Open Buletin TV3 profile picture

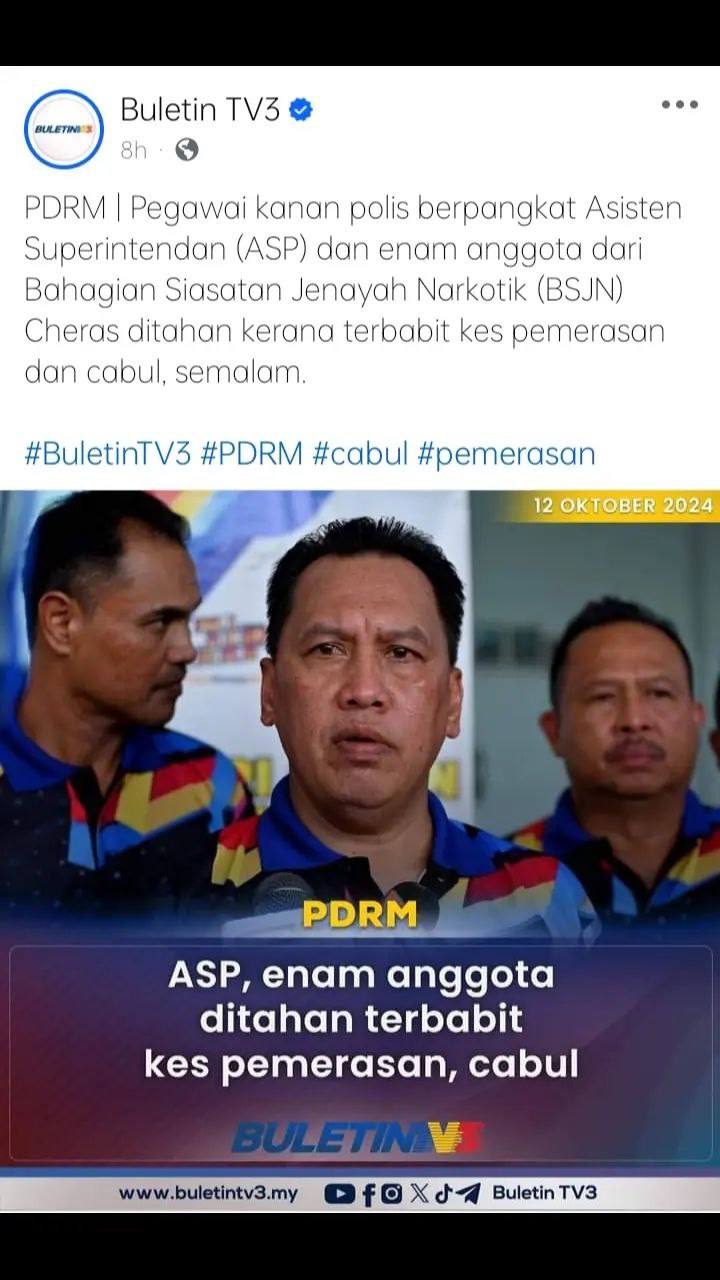point(63,129)
